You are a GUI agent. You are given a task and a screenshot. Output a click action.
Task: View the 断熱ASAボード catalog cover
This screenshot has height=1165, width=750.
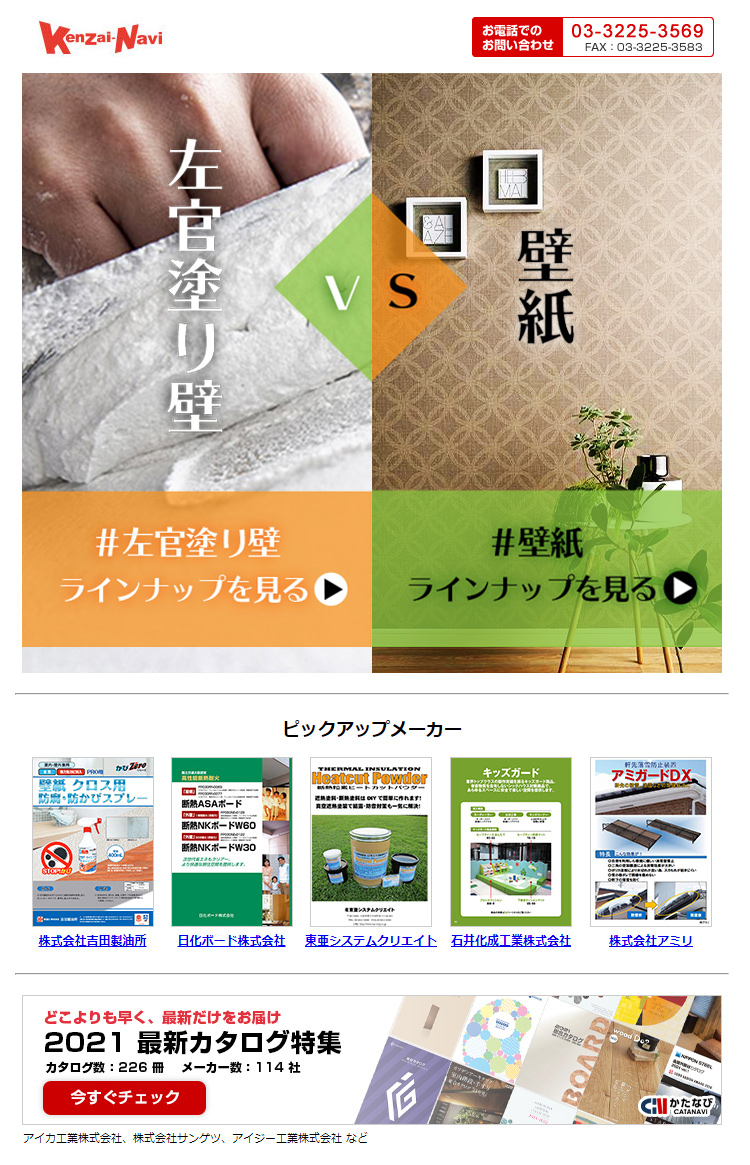click(231, 842)
